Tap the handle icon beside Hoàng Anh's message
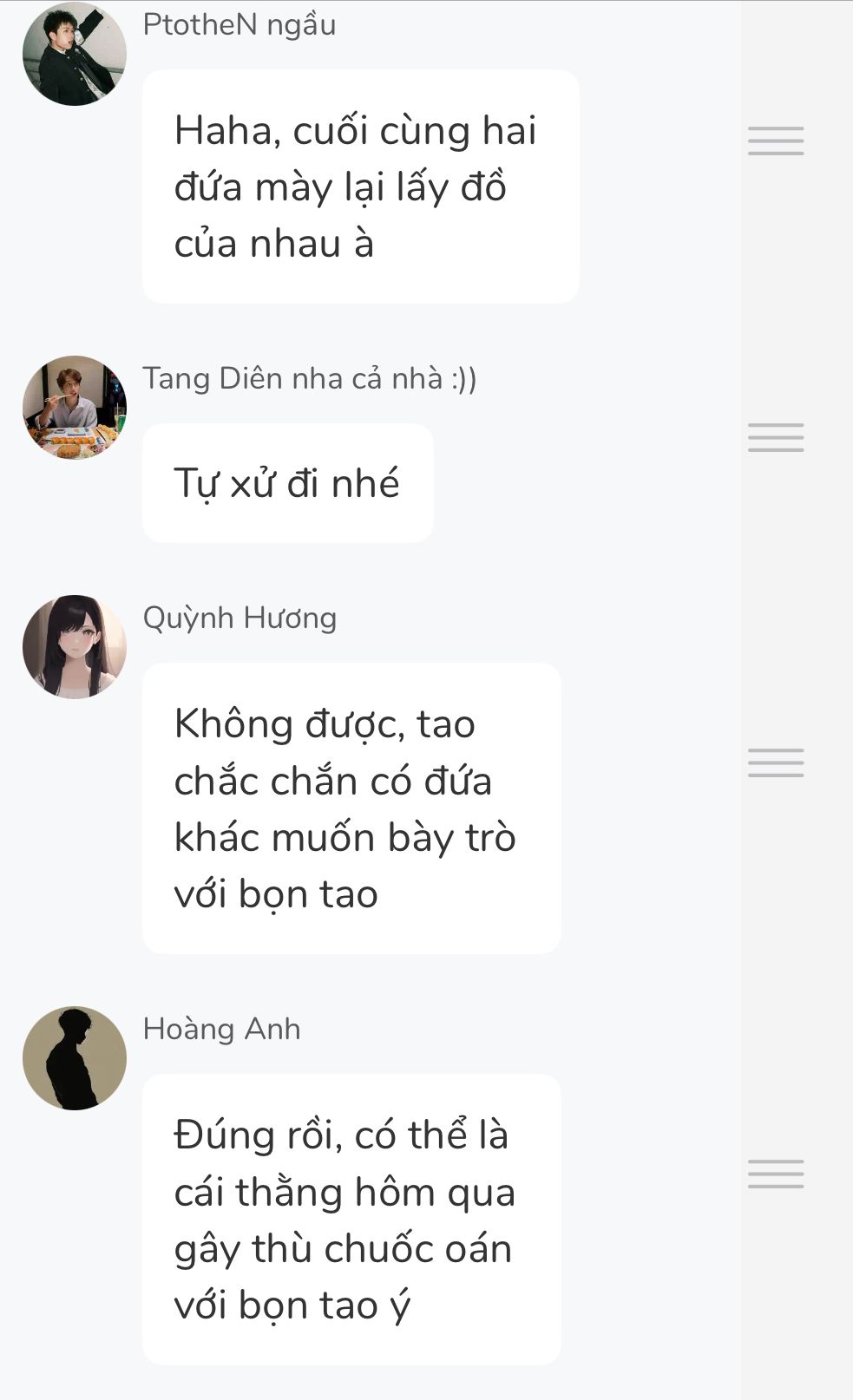The image size is (853, 1400). click(x=776, y=1173)
